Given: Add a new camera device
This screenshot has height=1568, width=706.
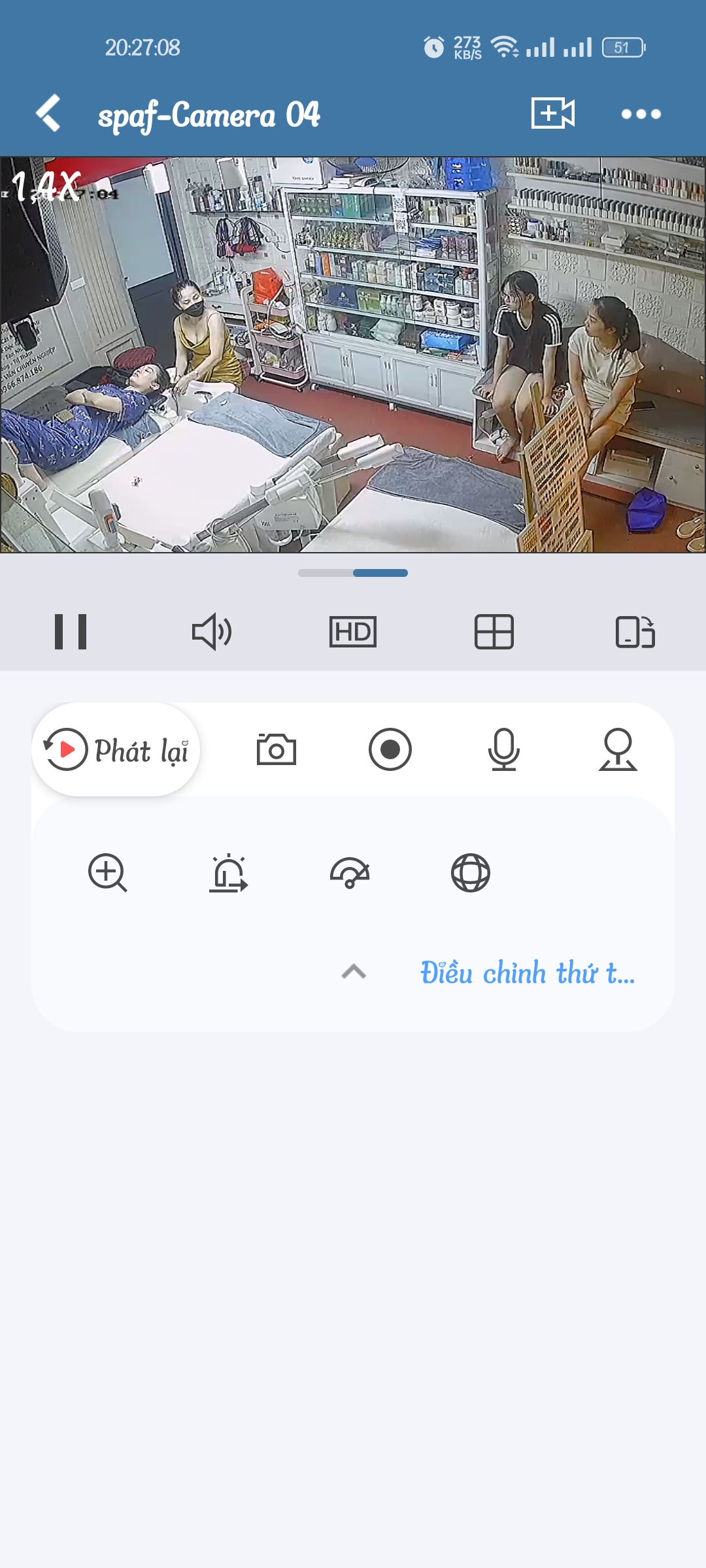Looking at the screenshot, I should 552,114.
